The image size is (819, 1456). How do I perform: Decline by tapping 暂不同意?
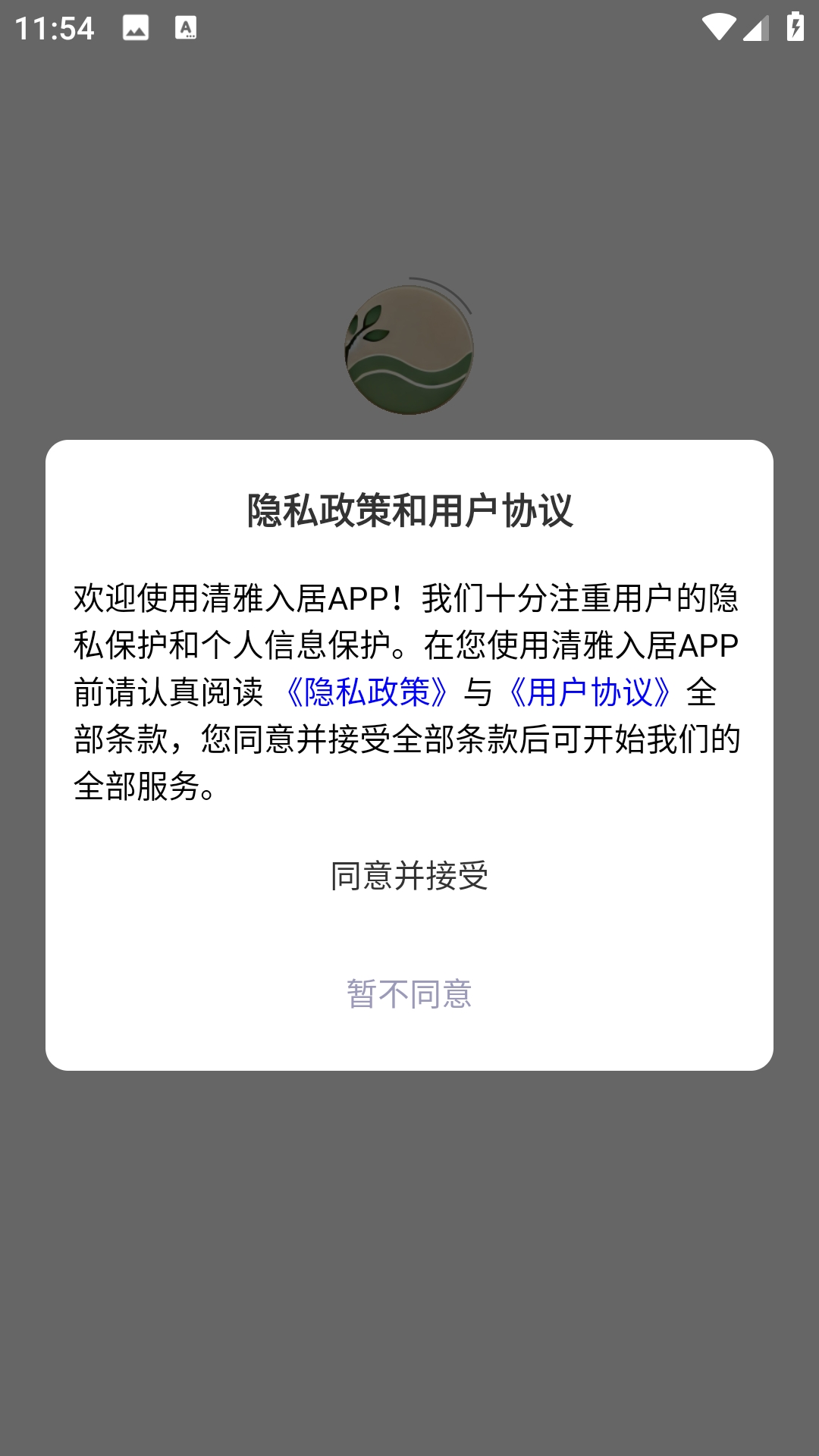click(x=409, y=993)
